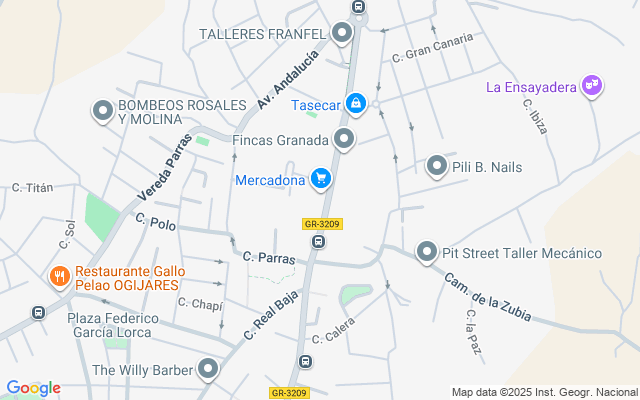Select The Willy Barber map pin
The width and height of the screenshot is (640, 400).
point(208,370)
